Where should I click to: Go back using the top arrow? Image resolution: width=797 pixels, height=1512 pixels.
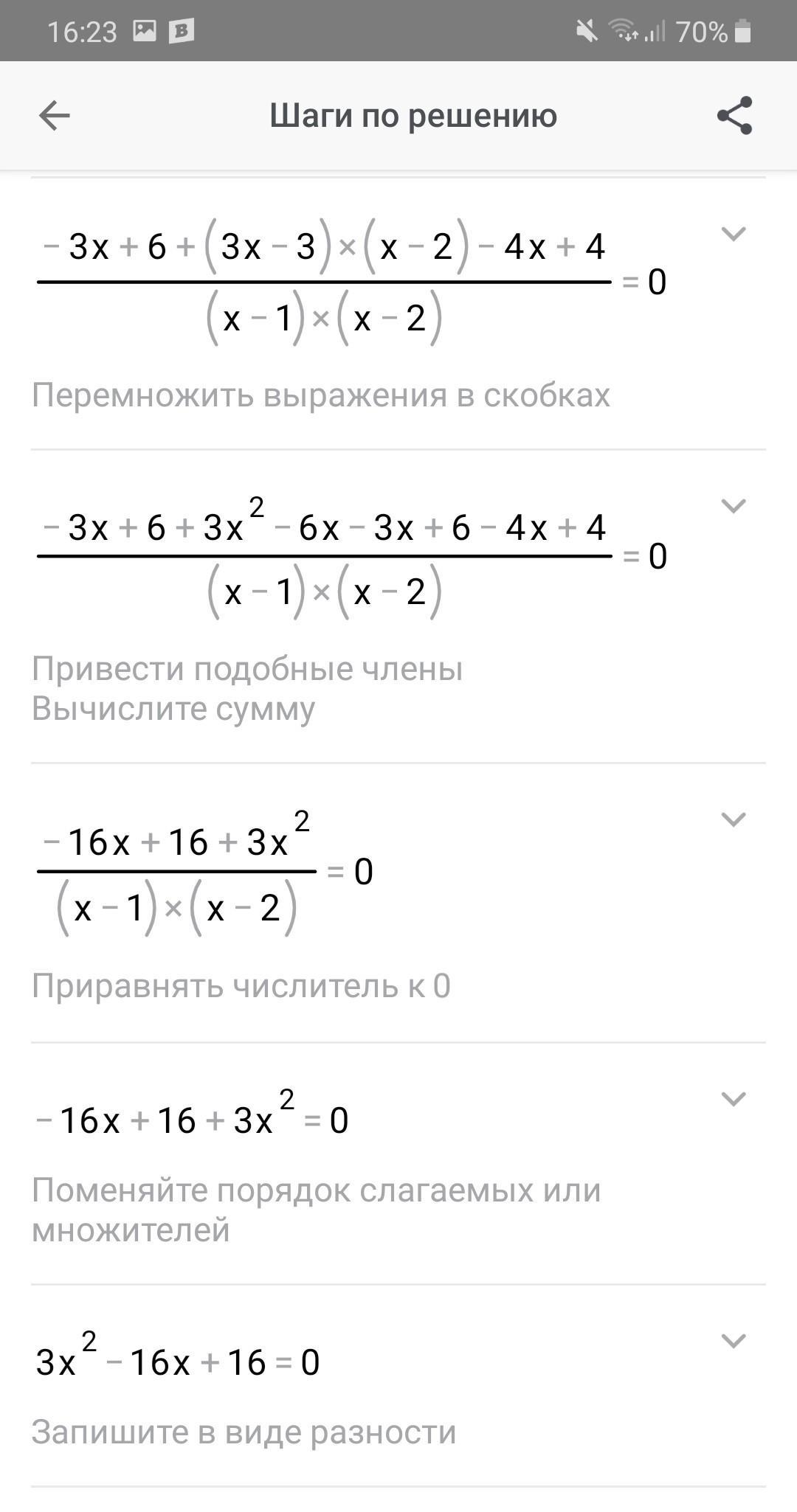(55, 116)
